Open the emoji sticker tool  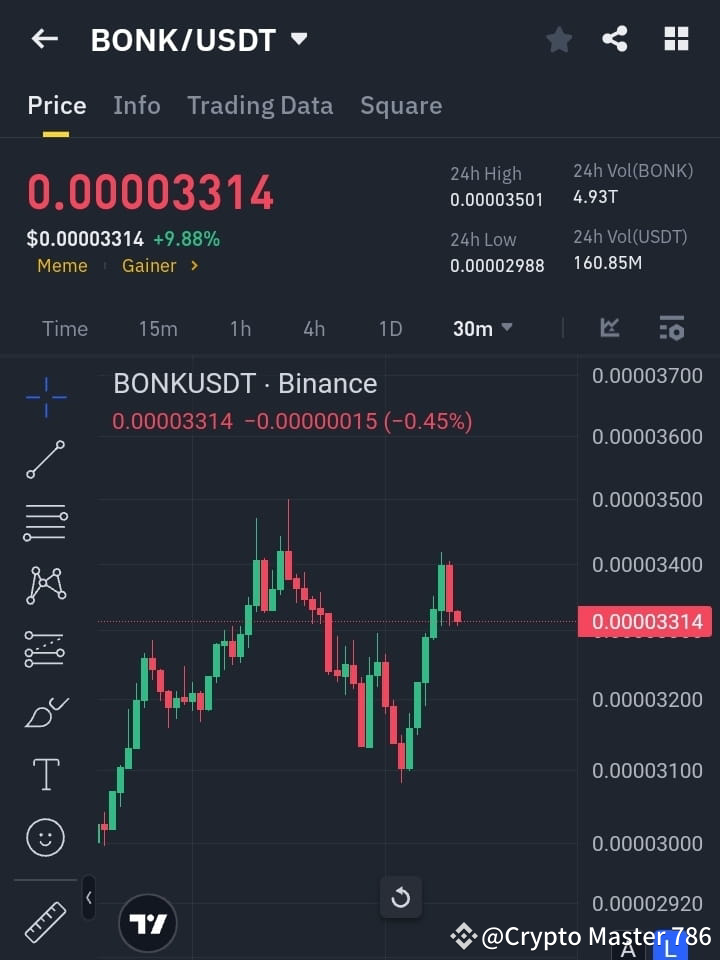click(x=45, y=837)
